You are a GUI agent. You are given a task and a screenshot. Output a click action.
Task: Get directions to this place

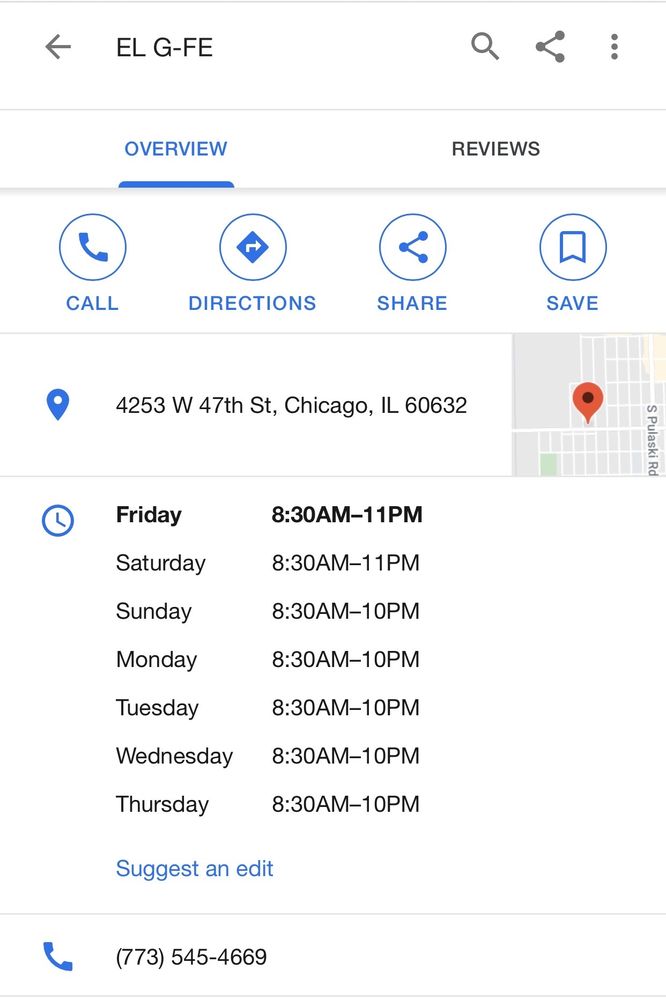(x=252, y=264)
